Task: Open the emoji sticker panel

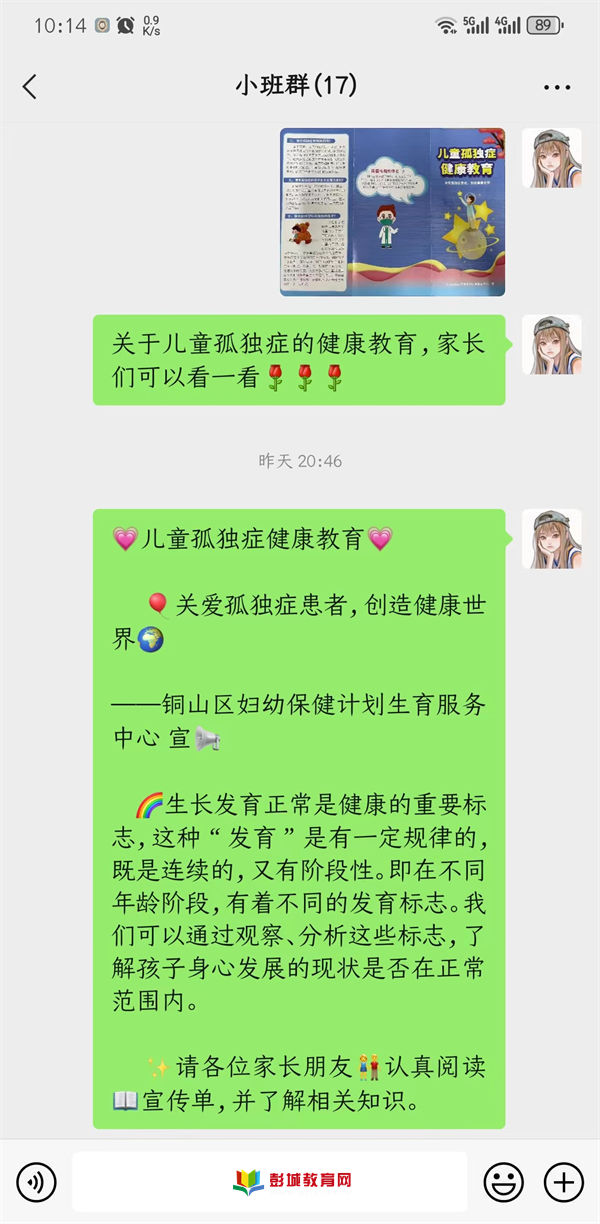Action: click(503, 1182)
